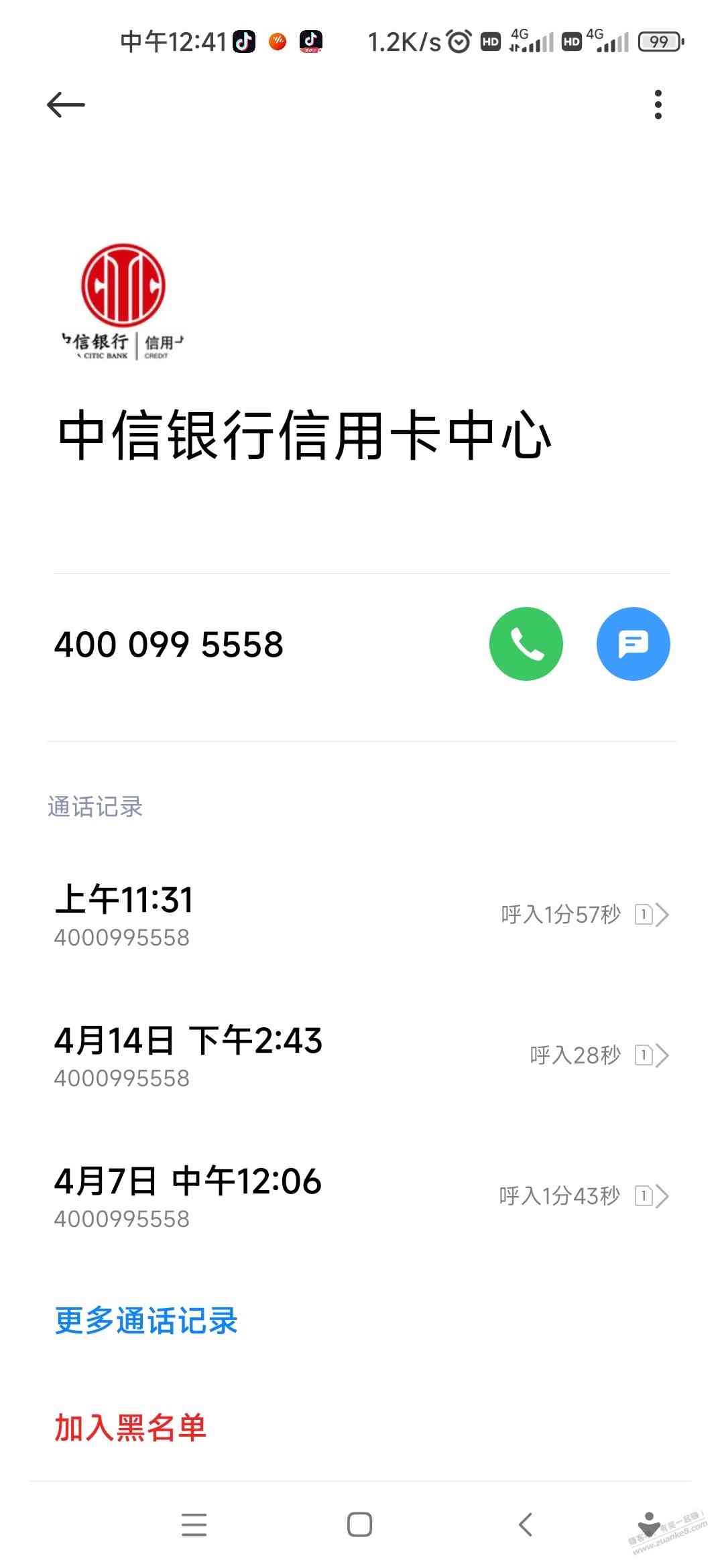Image resolution: width=724 pixels, height=1568 pixels.
Task: Open the 4月7日 中午12:06 call record
Action: click(x=362, y=1196)
